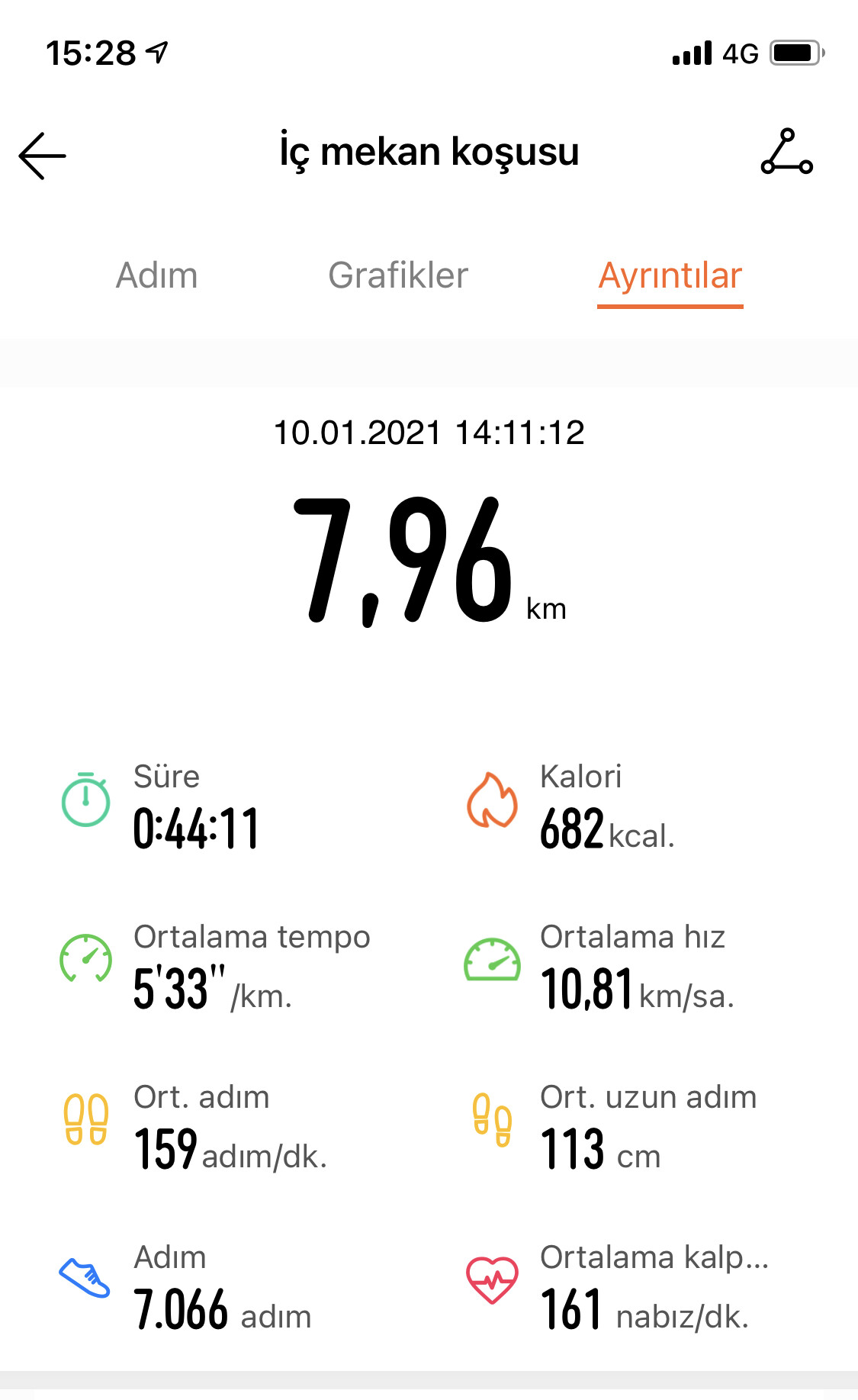Open the route share icon
The height and width of the screenshot is (1400, 858).
[x=787, y=152]
